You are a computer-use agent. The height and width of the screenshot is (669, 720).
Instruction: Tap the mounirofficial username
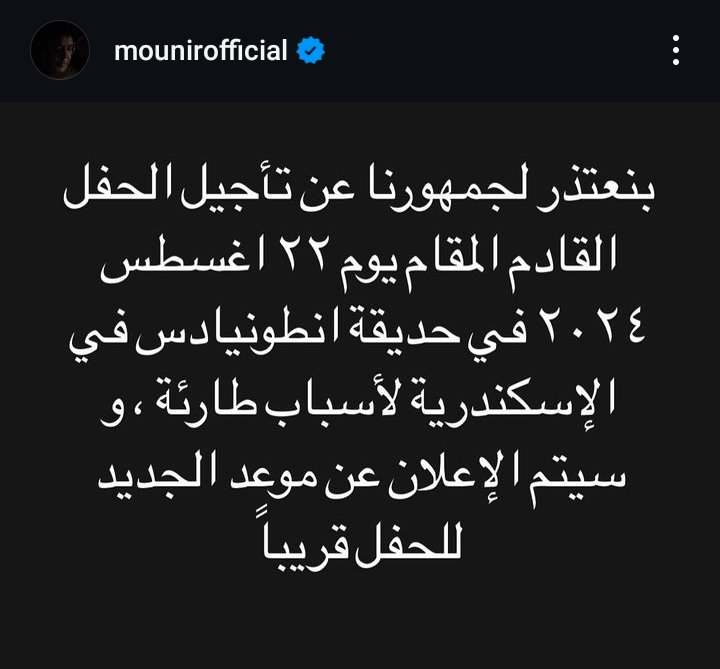pyautogui.click(x=201, y=50)
